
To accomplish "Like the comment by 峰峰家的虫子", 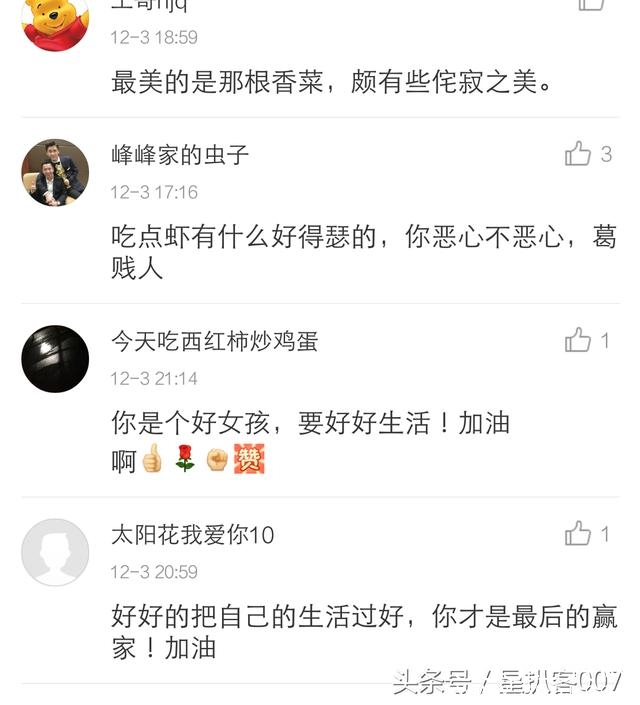I will pos(578,154).
